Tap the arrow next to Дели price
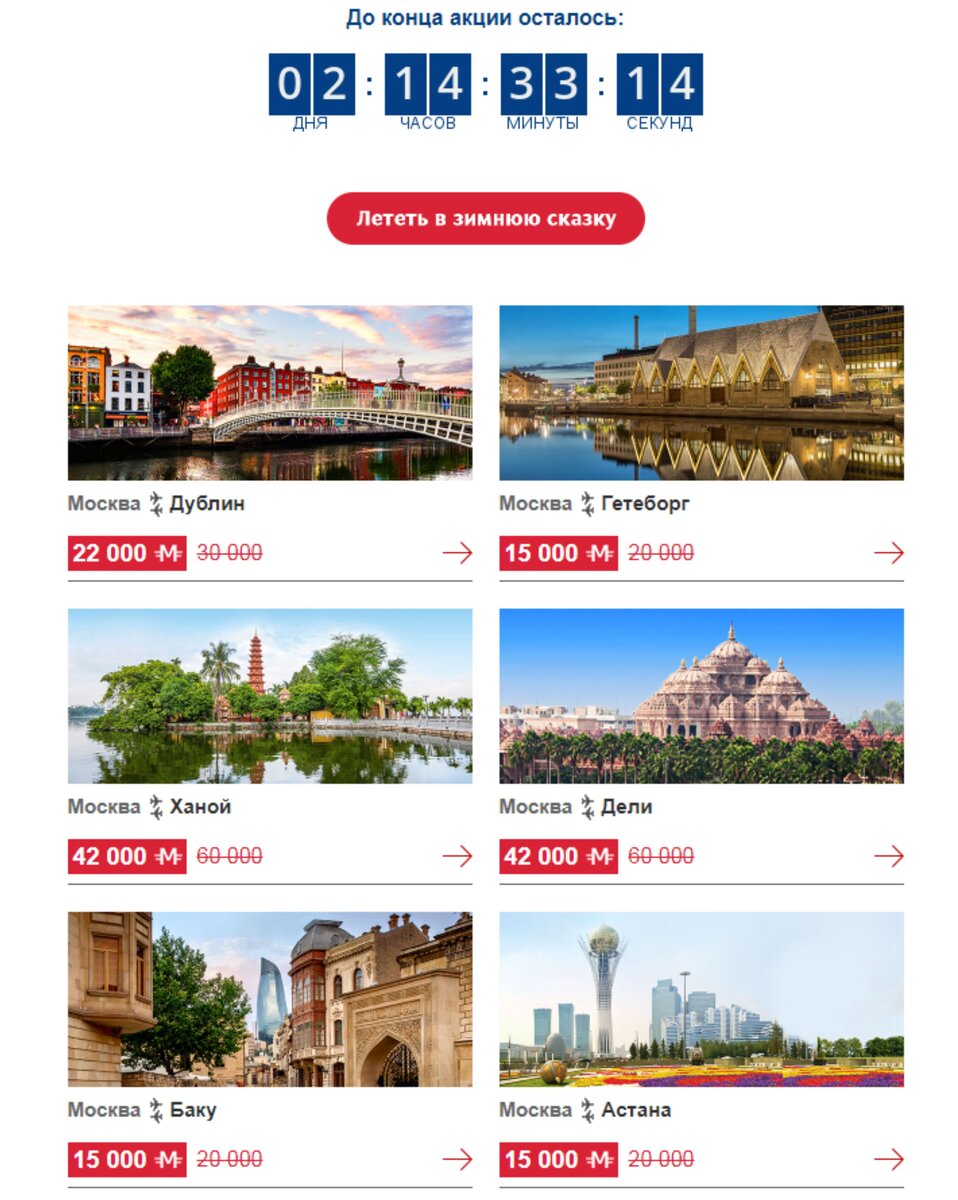The height and width of the screenshot is (1200, 958). point(888,856)
